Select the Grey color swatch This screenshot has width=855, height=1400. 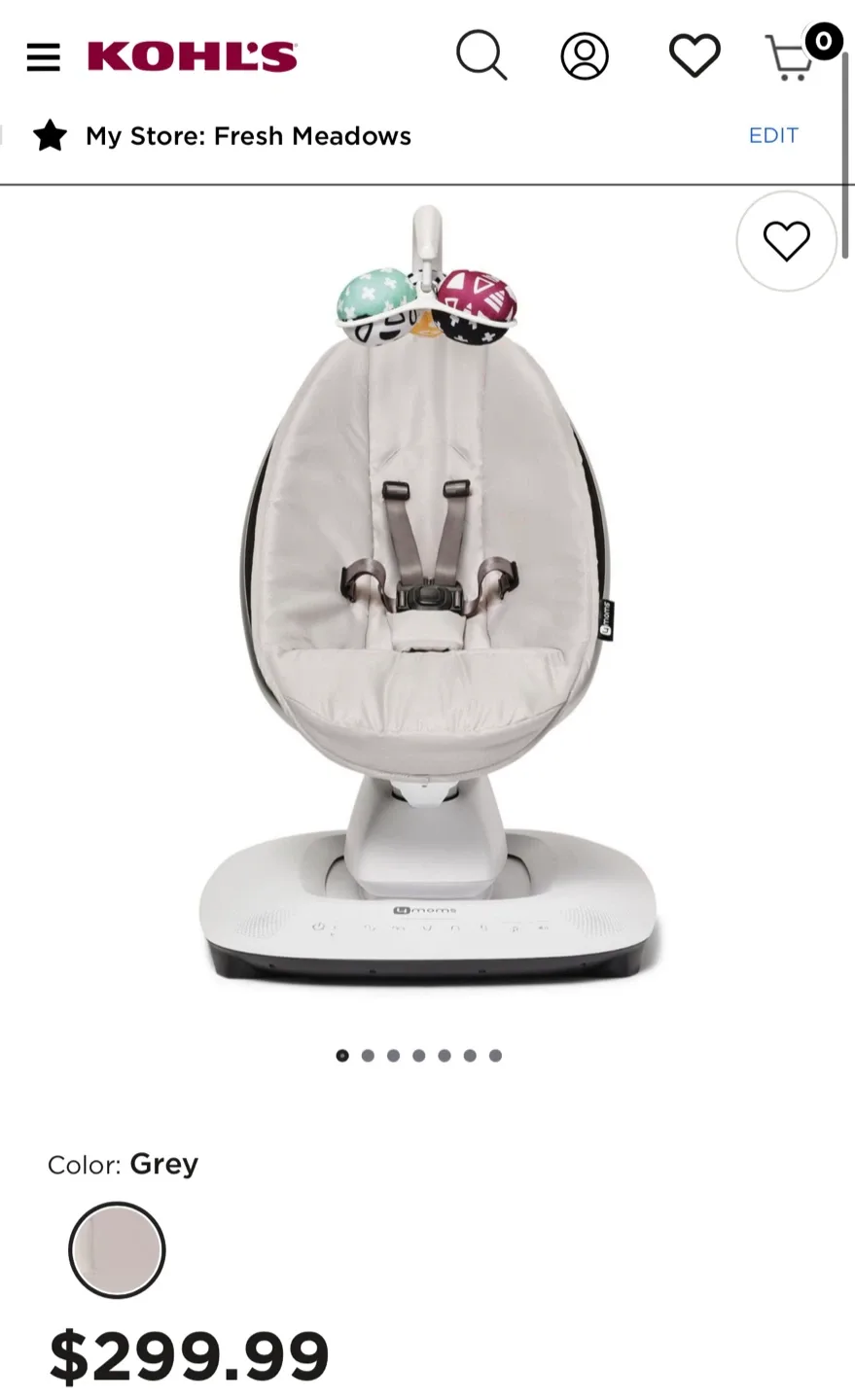click(x=117, y=1250)
